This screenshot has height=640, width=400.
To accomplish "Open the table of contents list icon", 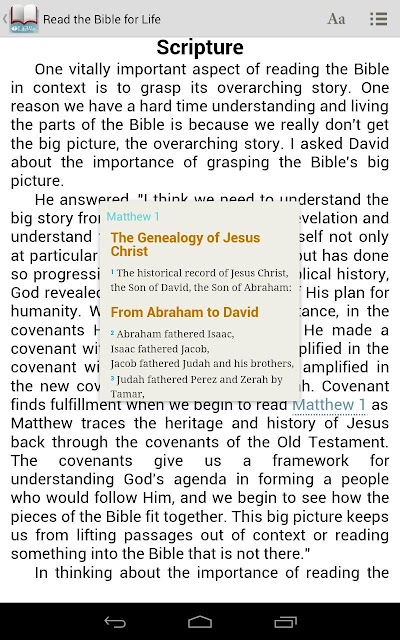I will [378, 19].
